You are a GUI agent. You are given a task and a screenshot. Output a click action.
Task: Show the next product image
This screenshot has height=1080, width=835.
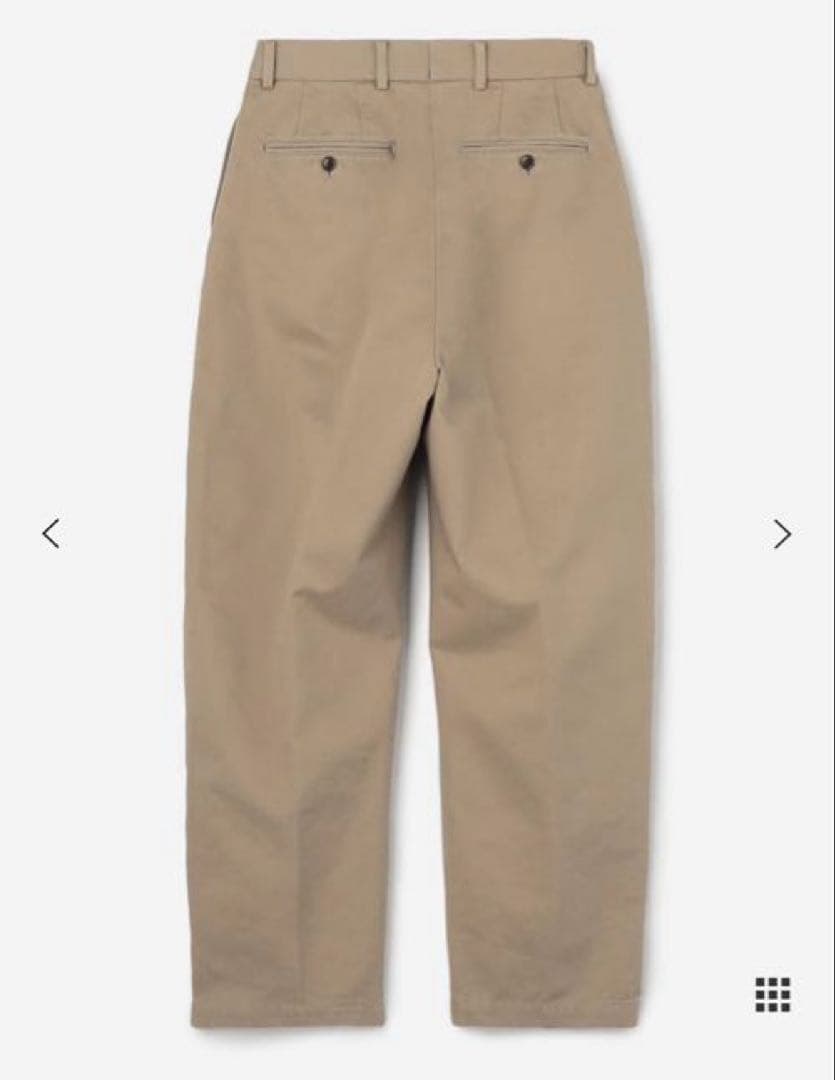pyautogui.click(x=782, y=534)
